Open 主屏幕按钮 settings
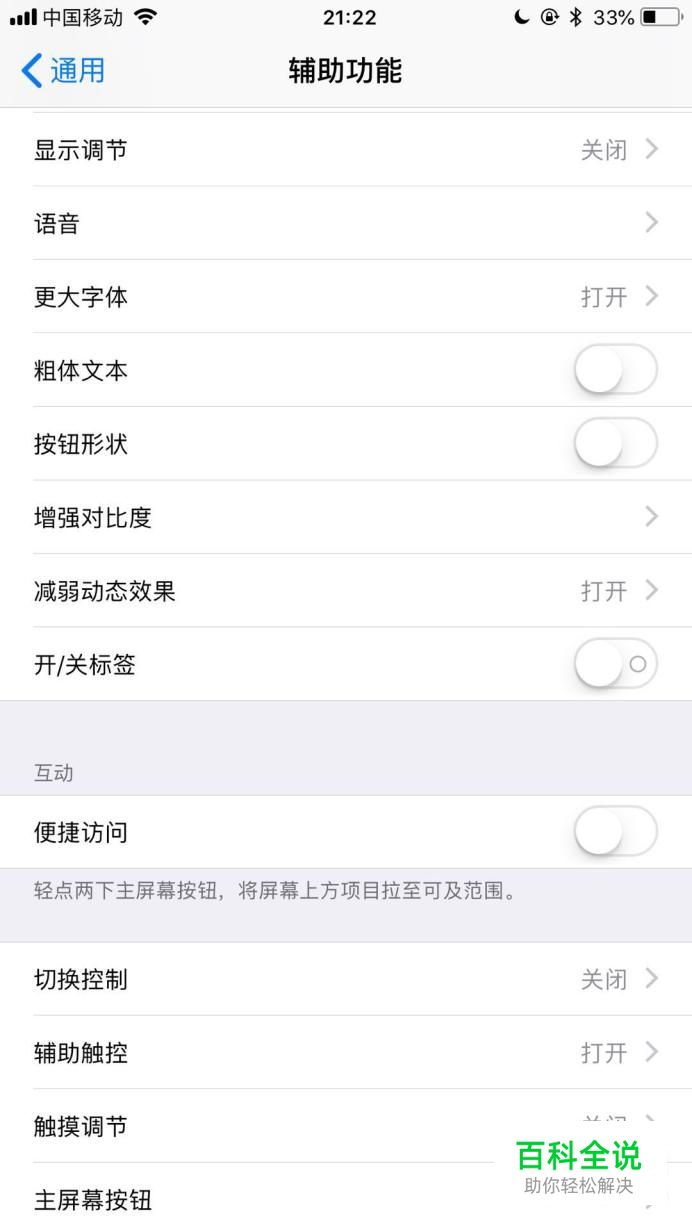 [x=346, y=1197]
